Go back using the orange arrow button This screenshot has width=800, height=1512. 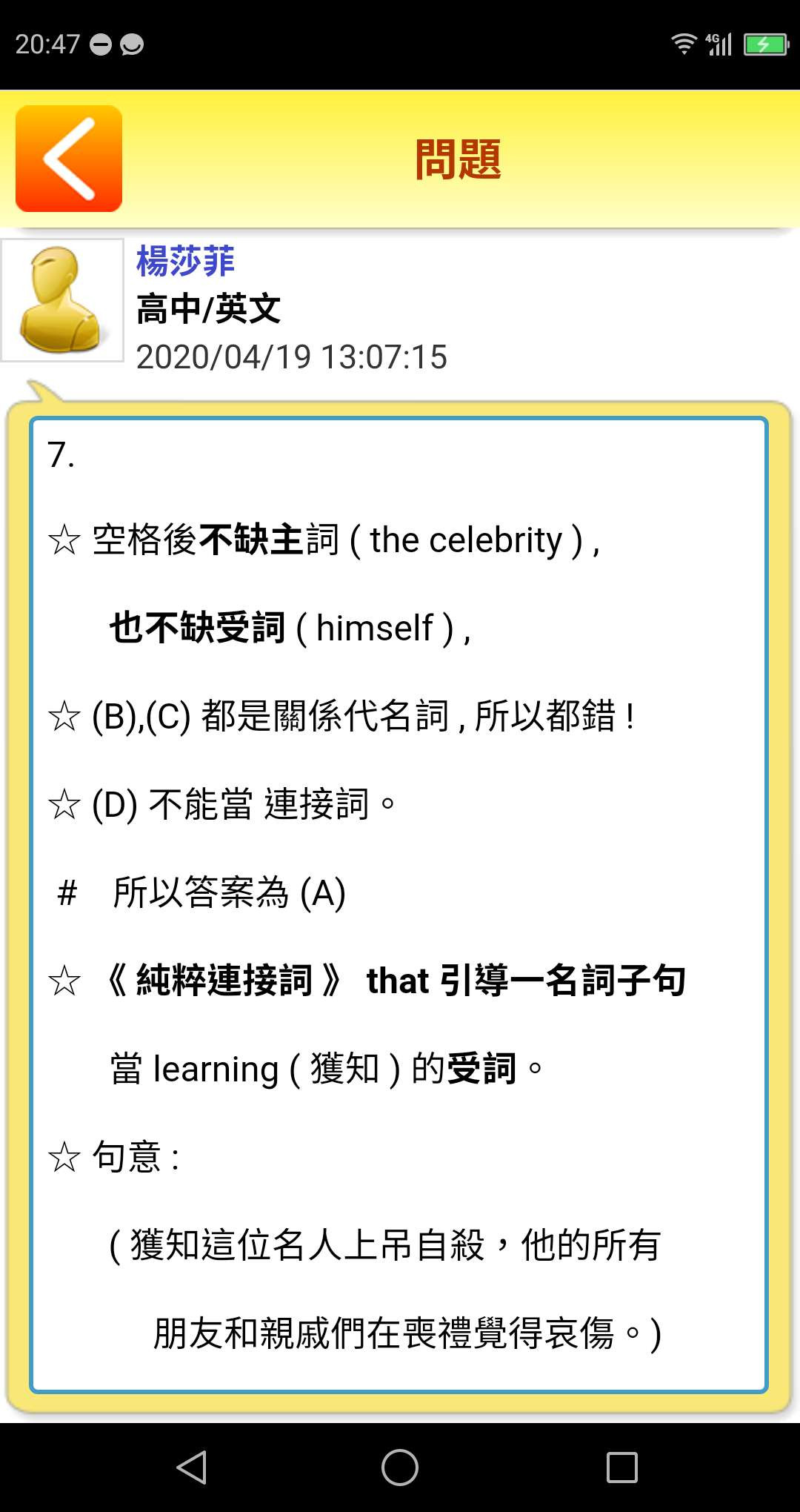(x=69, y=159)
